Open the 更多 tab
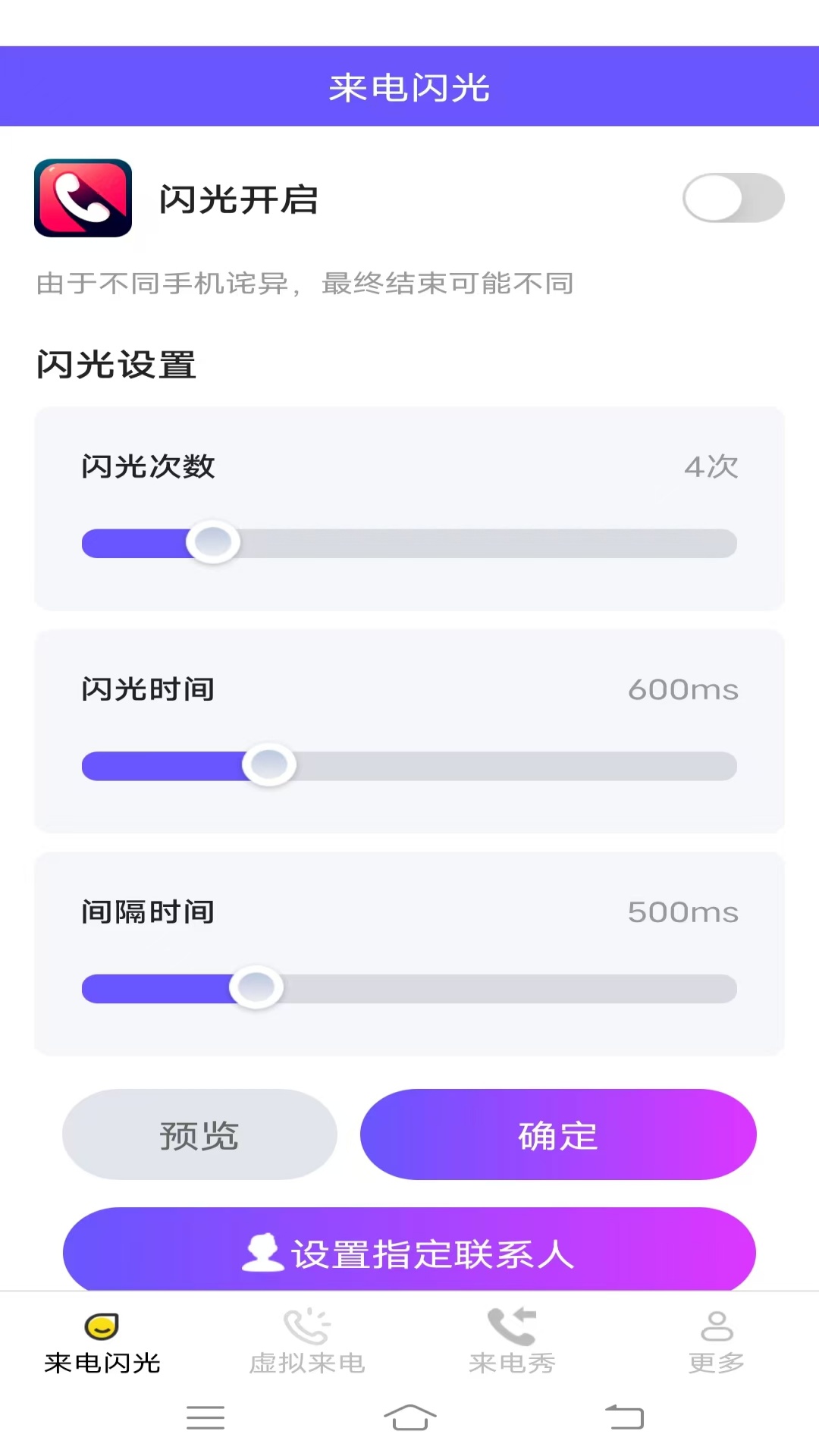Screen dimensions: 819x1456 pos(715,1342)
